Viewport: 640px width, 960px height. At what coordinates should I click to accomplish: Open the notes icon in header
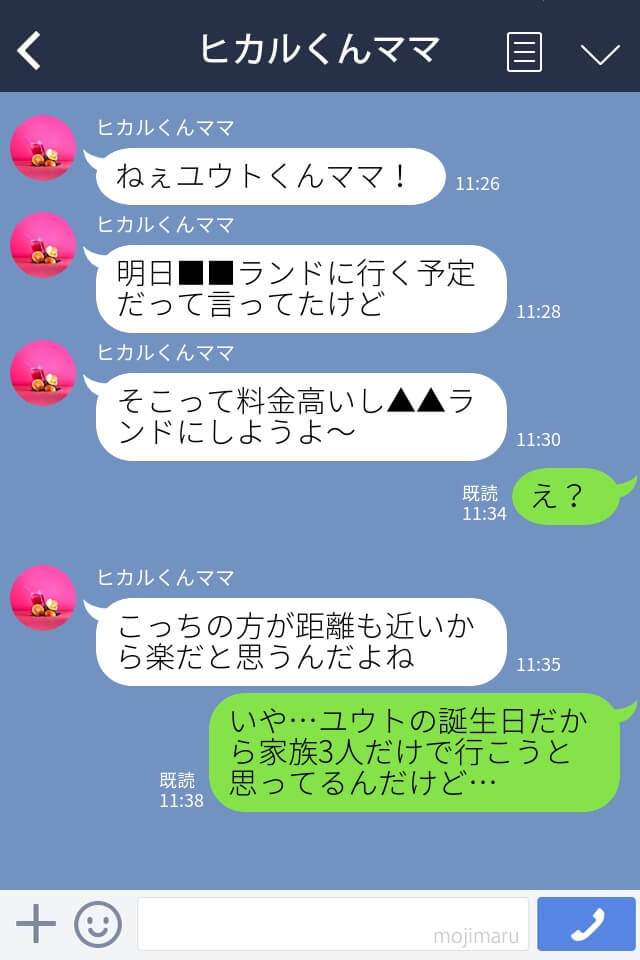524,51
